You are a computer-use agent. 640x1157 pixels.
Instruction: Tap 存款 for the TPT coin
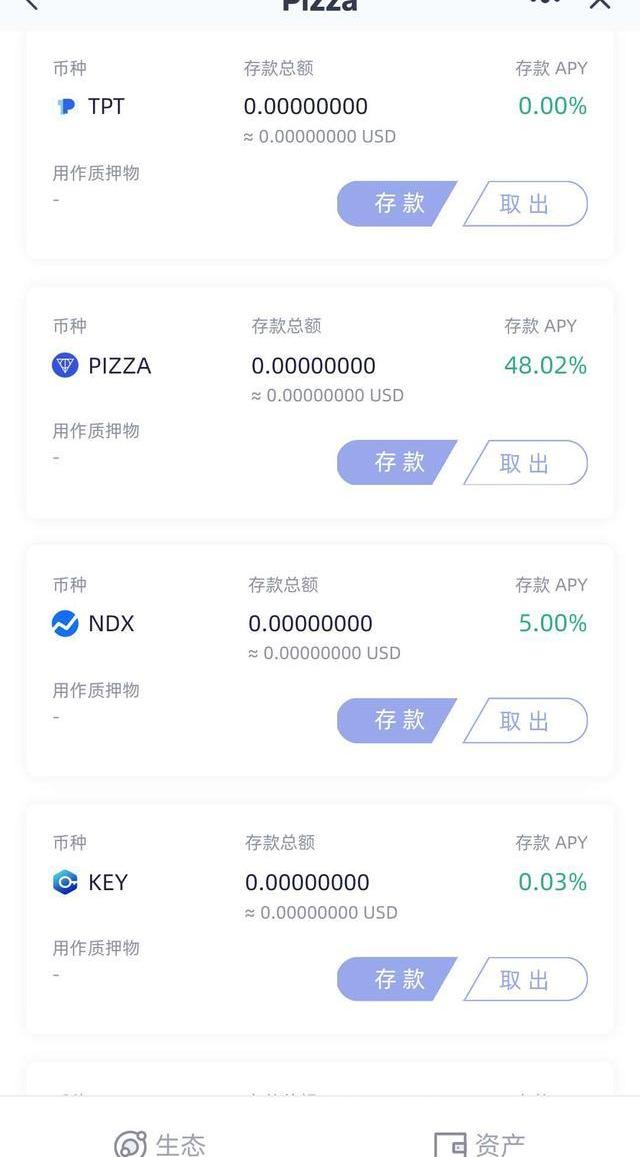click(396, 204)
